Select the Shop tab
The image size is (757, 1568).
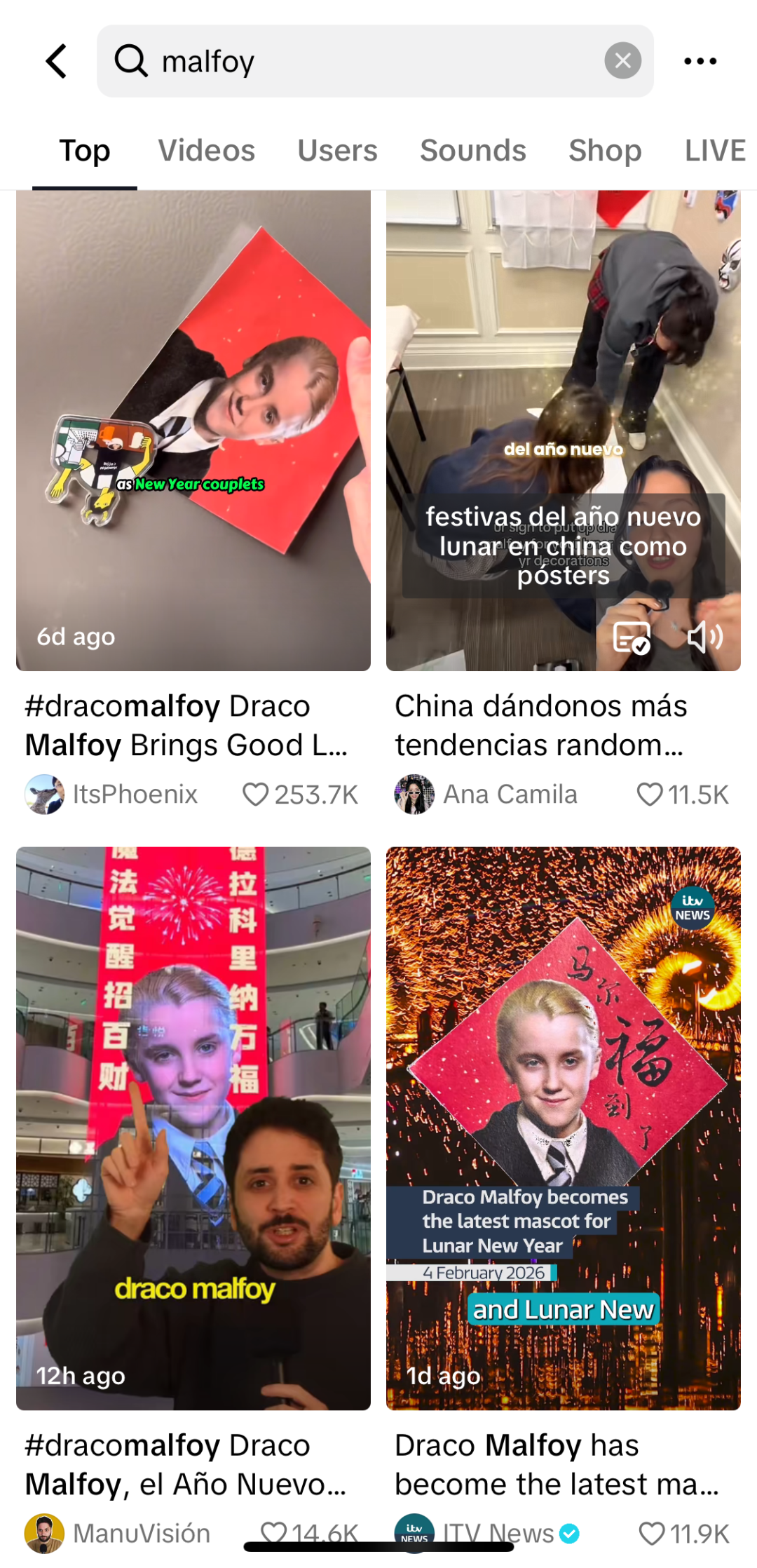tap(605, 151)
